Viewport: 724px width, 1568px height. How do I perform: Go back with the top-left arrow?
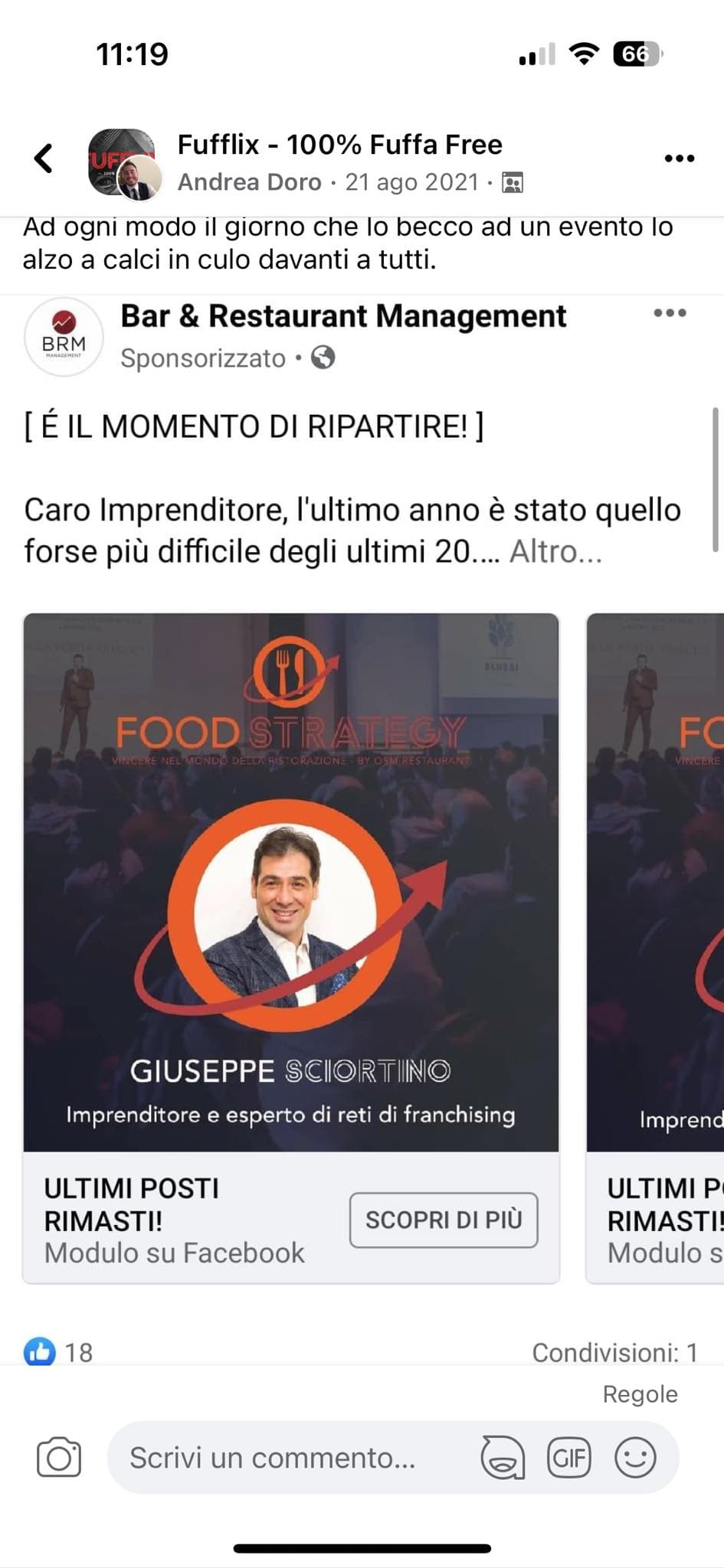[44, 158]
